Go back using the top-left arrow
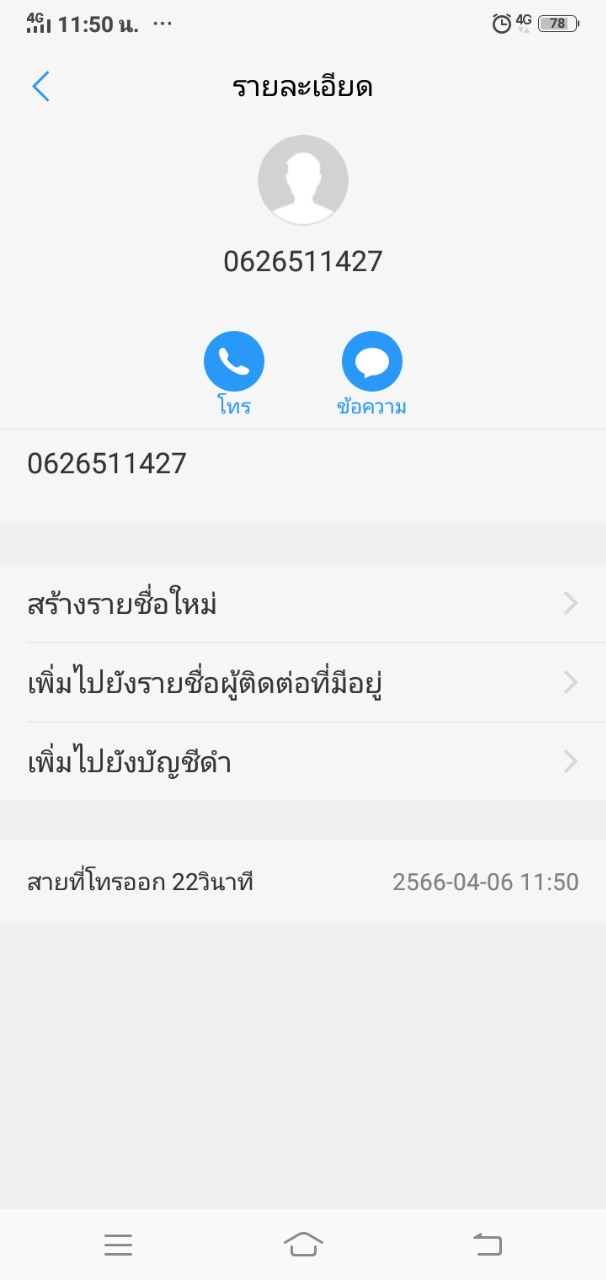606x1280 pixels. (x=41, y=87)
